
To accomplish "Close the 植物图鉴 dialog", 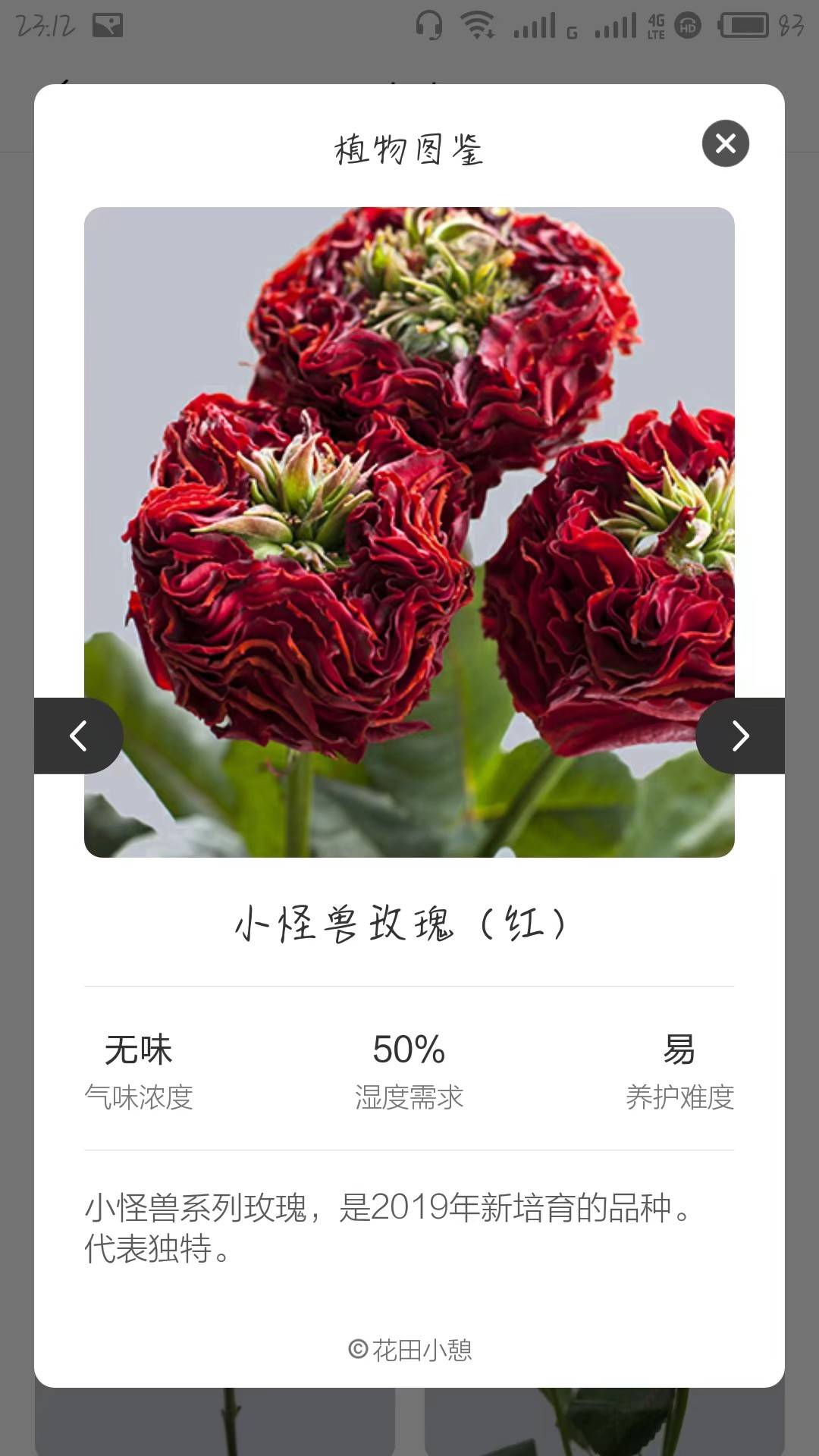I will [725, 143].
